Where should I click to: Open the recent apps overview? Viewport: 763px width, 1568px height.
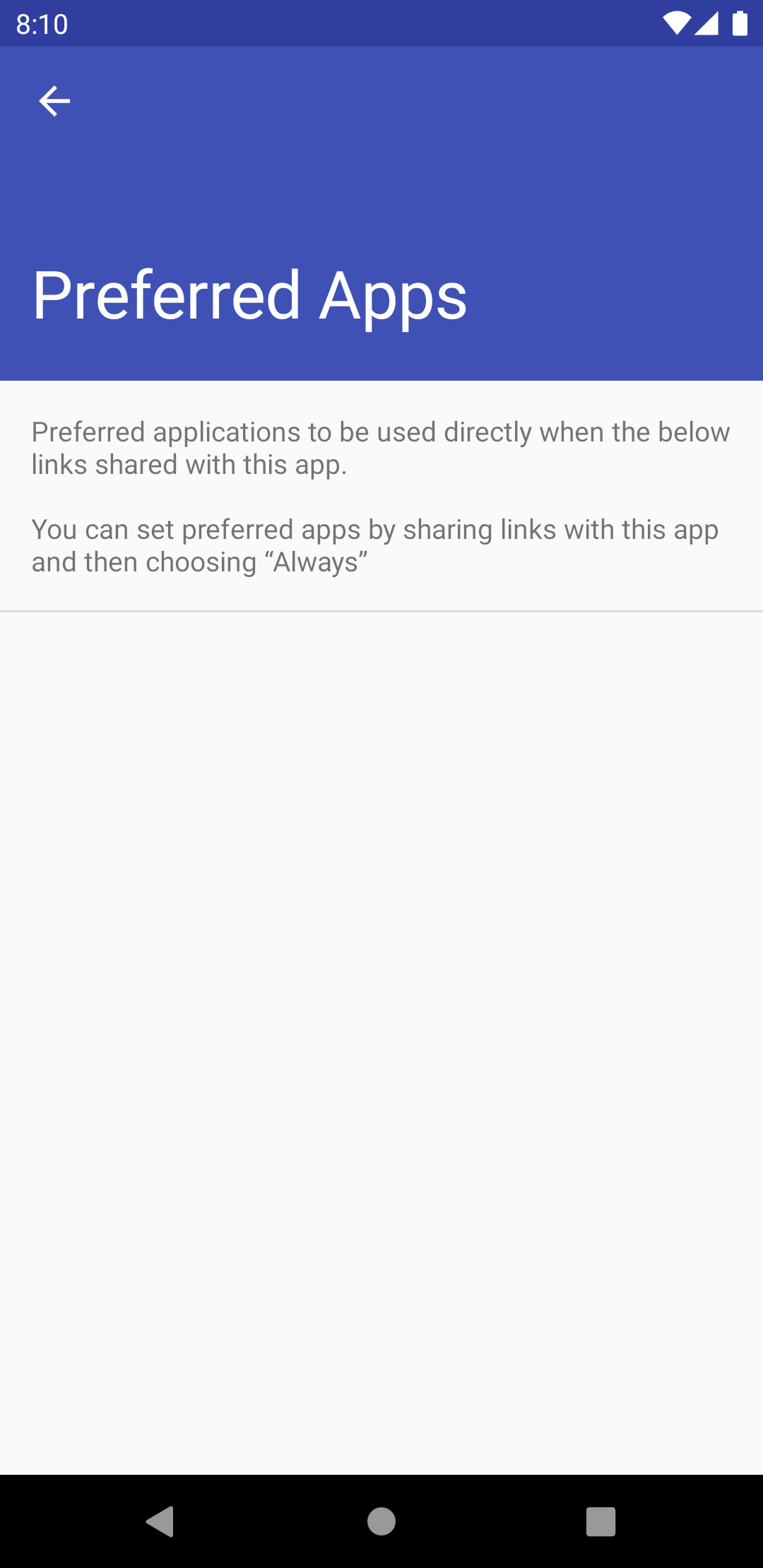pos(601,1521)
